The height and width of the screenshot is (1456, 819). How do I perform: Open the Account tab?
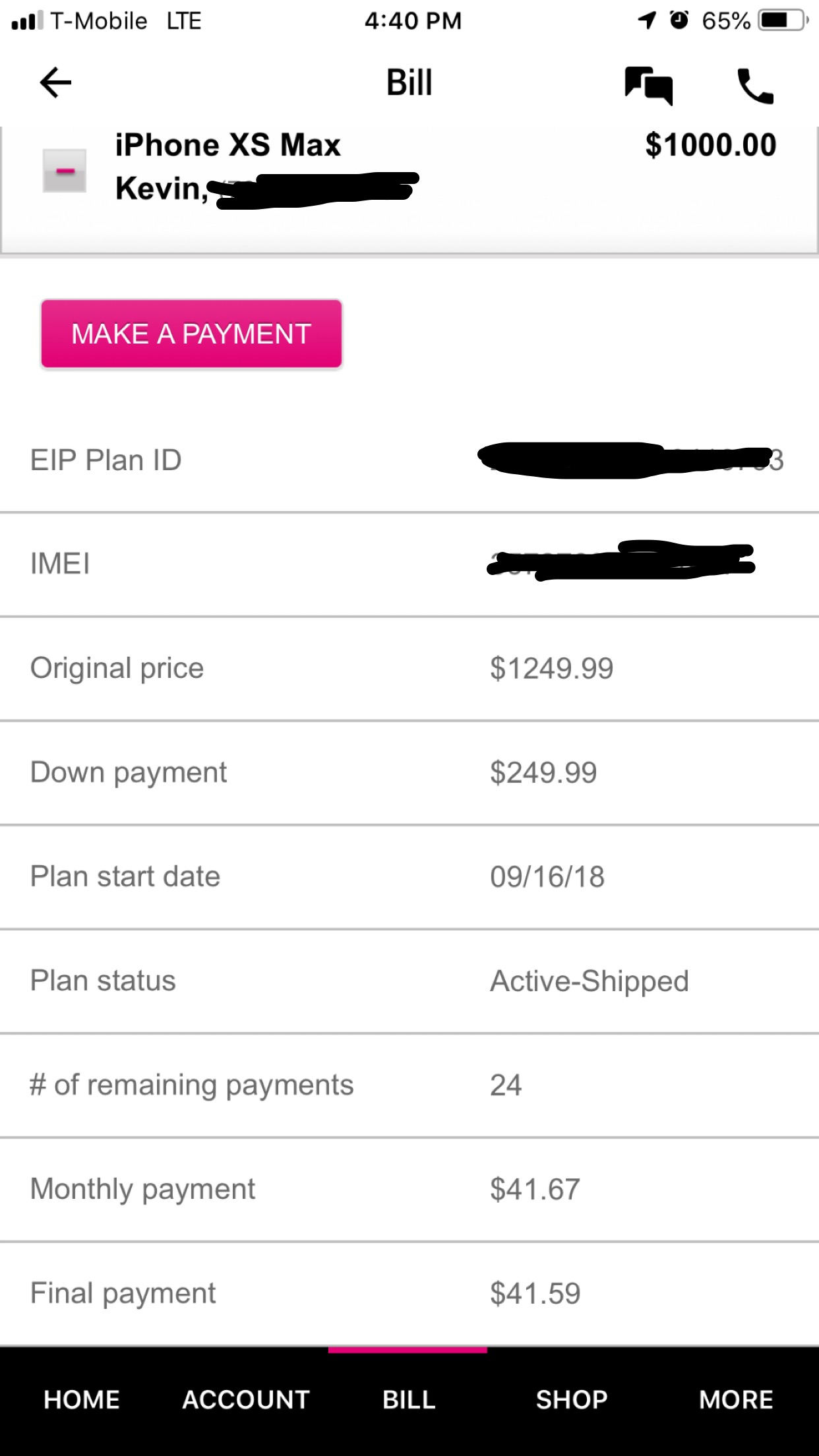point(246,1399)
